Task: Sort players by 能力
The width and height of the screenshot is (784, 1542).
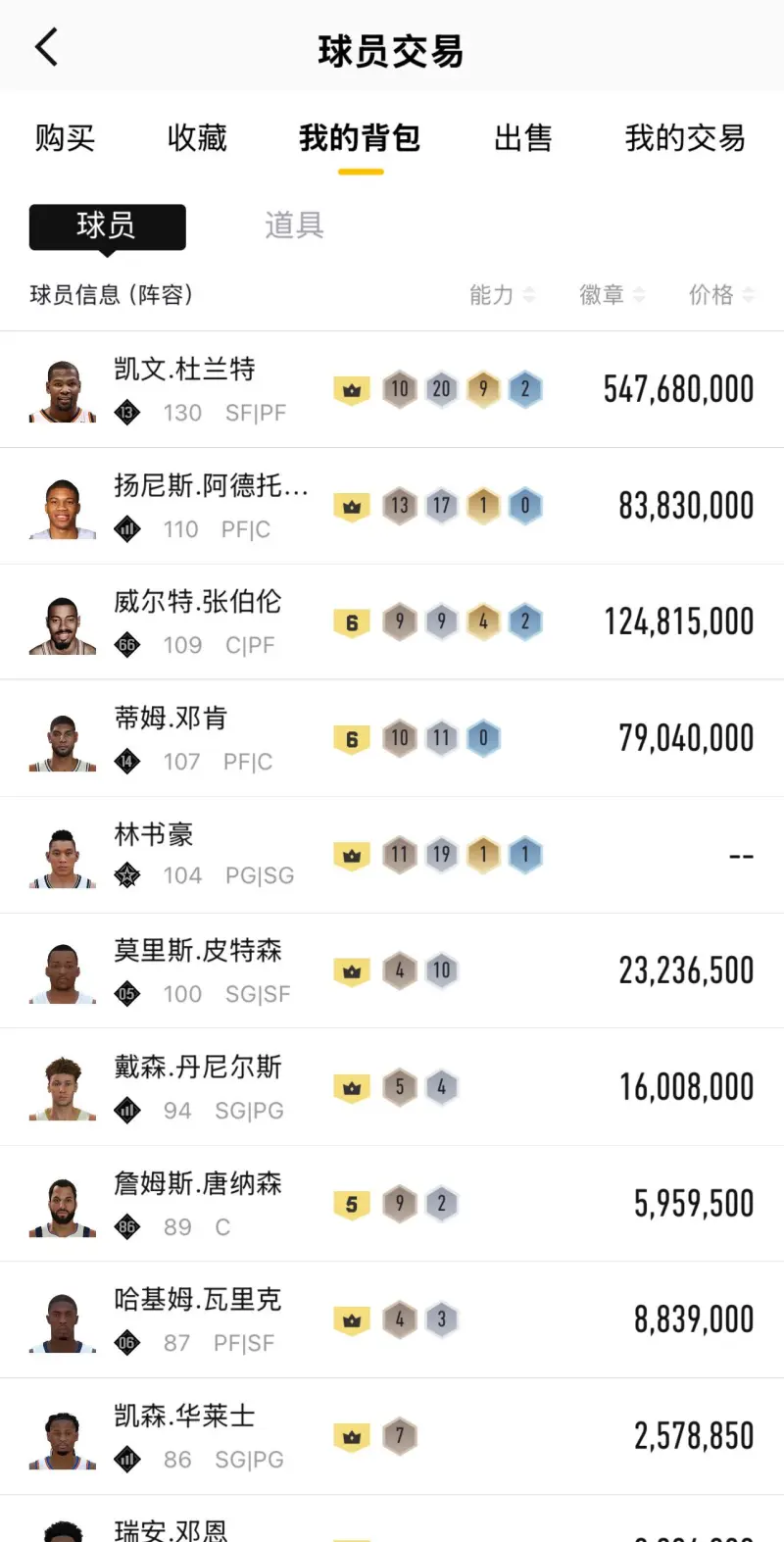Action: [501, 294]
